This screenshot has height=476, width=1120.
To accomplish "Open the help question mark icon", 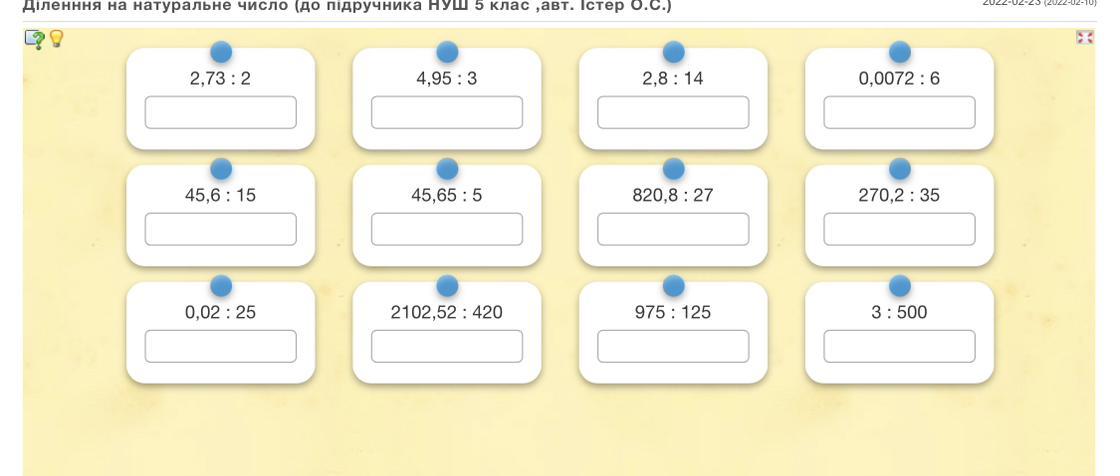I will coord(34,38).
